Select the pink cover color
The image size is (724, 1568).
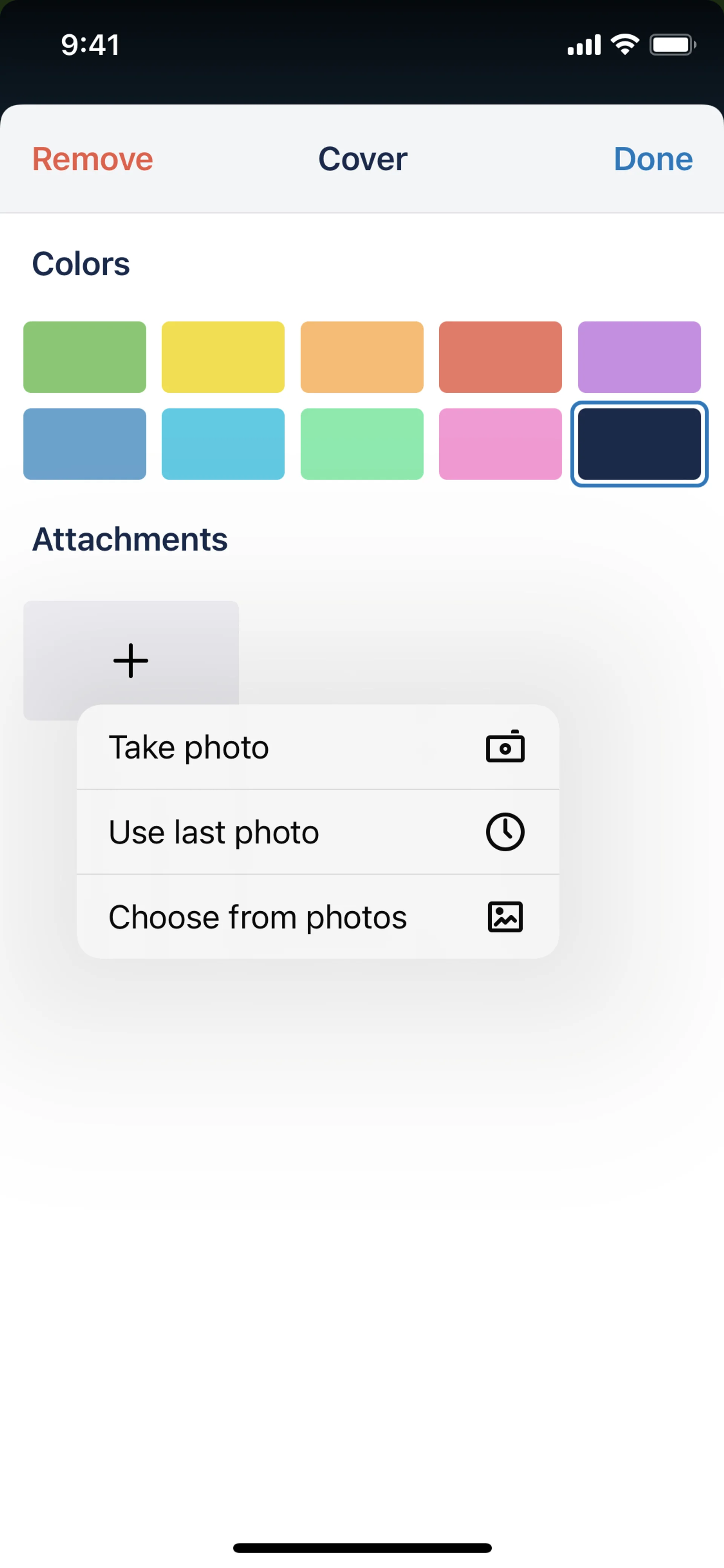click(500, 444)
